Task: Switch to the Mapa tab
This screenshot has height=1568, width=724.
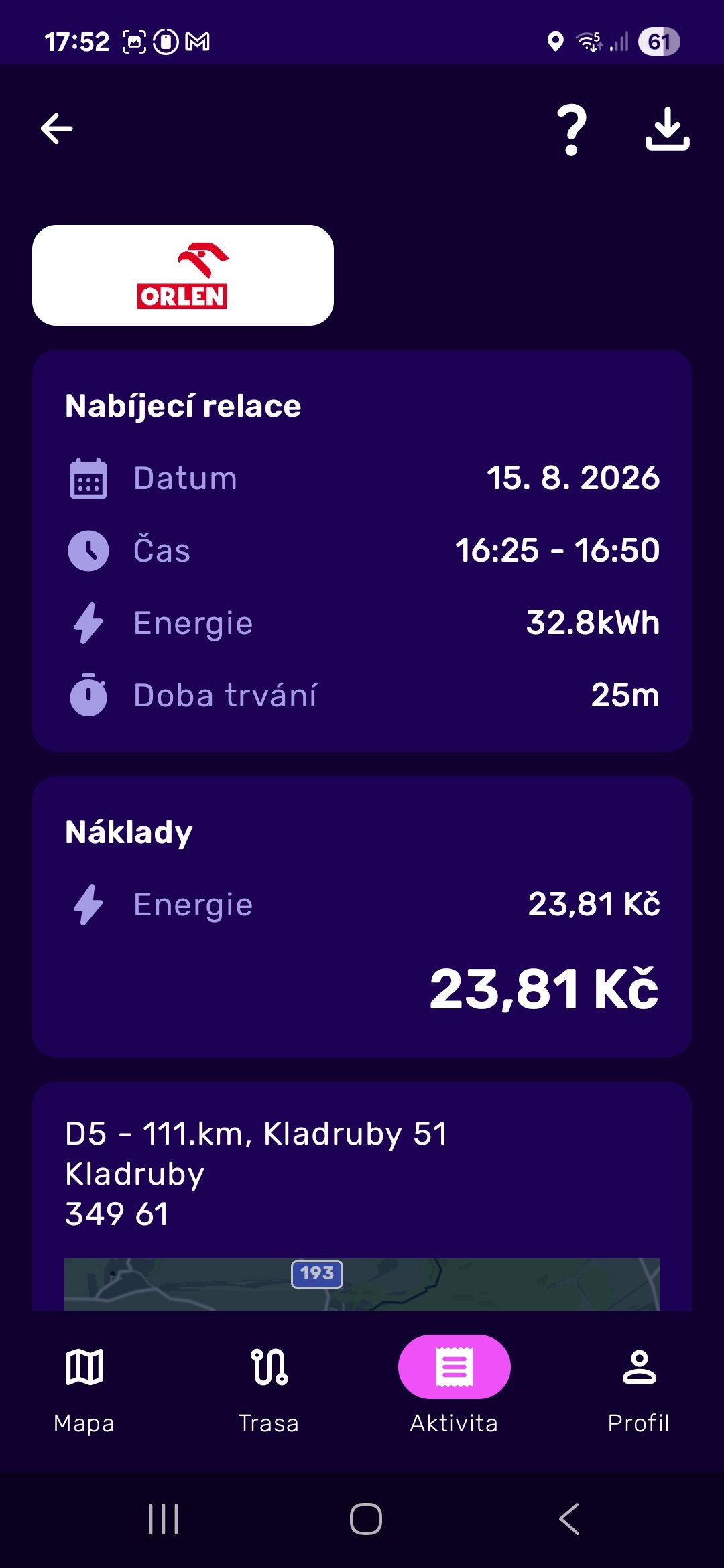Action: tap(84, 1389)
